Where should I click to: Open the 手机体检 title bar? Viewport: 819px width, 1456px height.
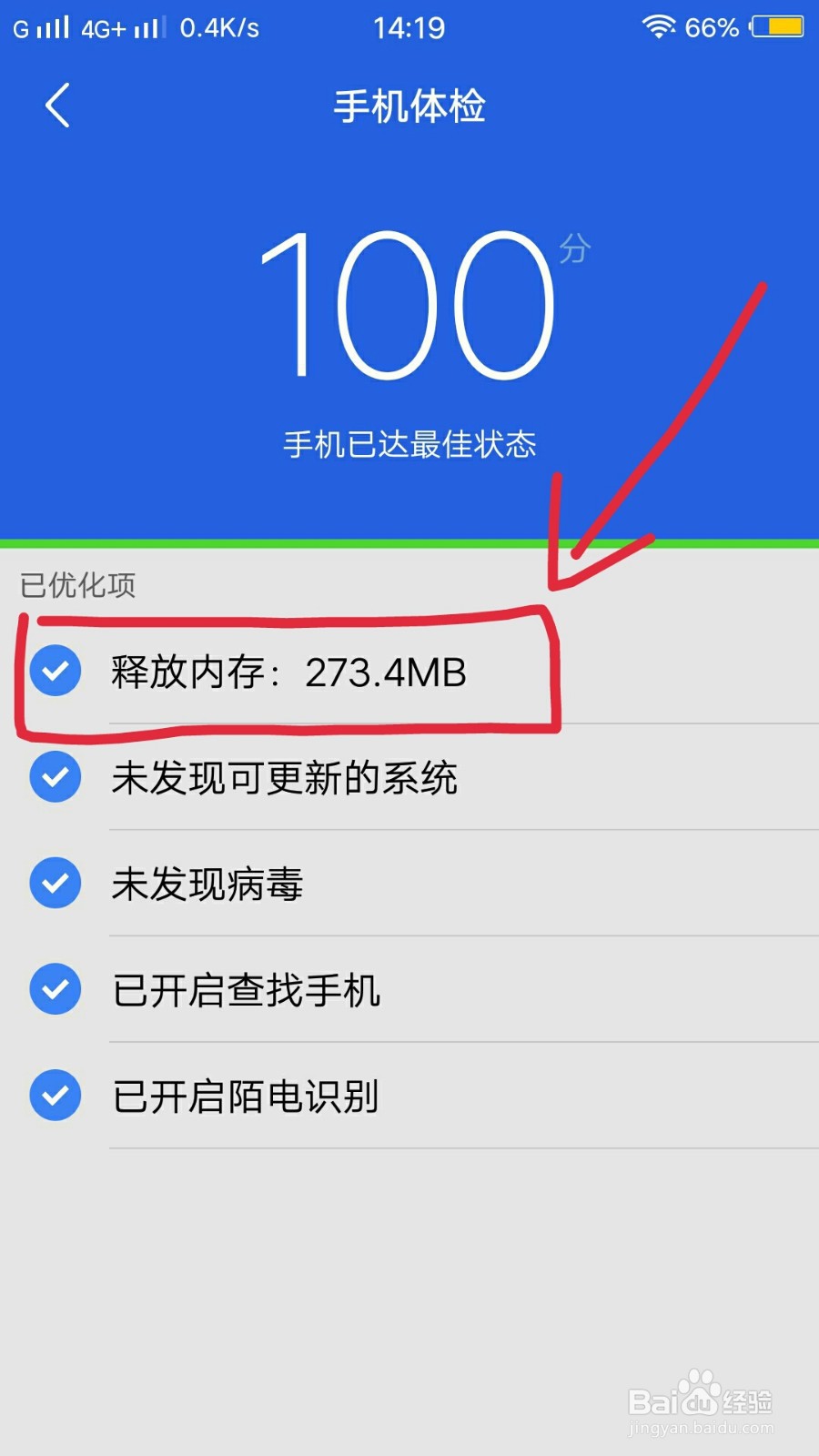point(409,106)
